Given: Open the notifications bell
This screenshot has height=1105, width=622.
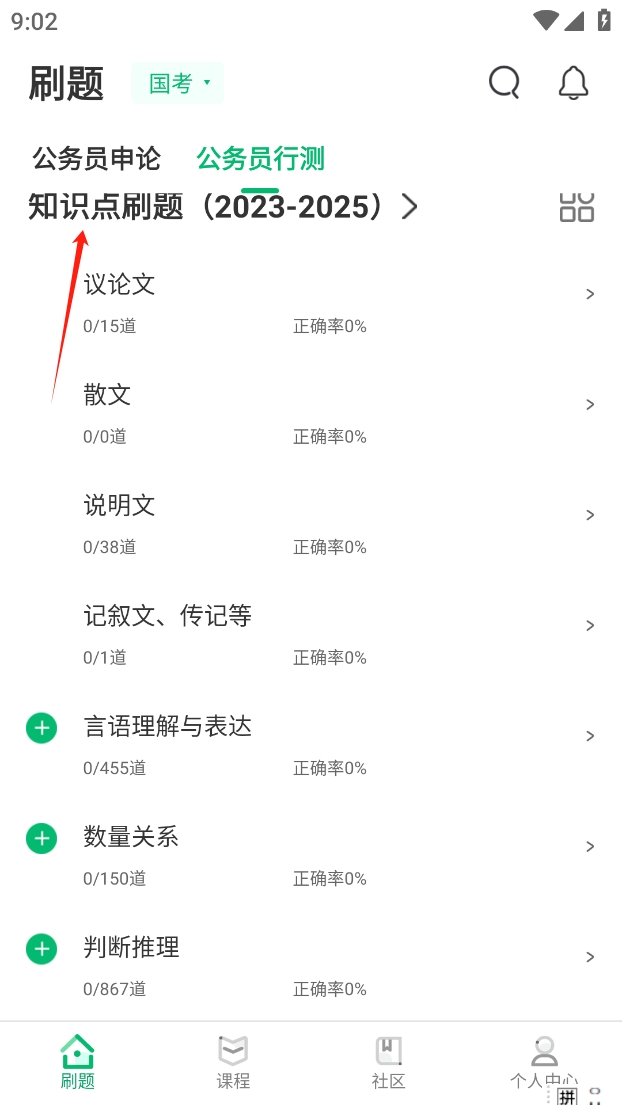Looking at the screenshot, I should click(573, 83).
